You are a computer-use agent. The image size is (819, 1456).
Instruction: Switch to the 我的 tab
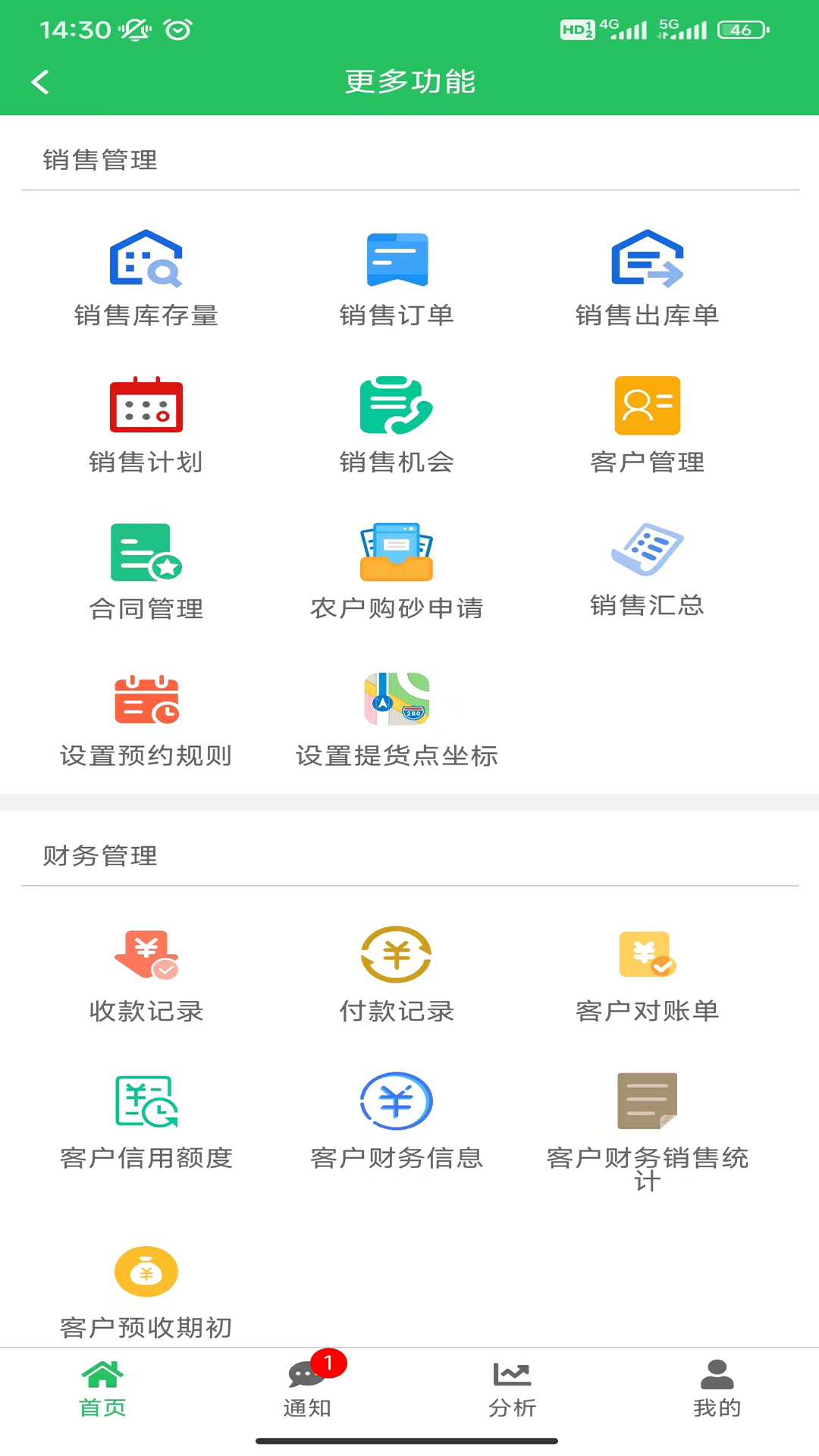pyautogui.click(x=717, y=1389)
